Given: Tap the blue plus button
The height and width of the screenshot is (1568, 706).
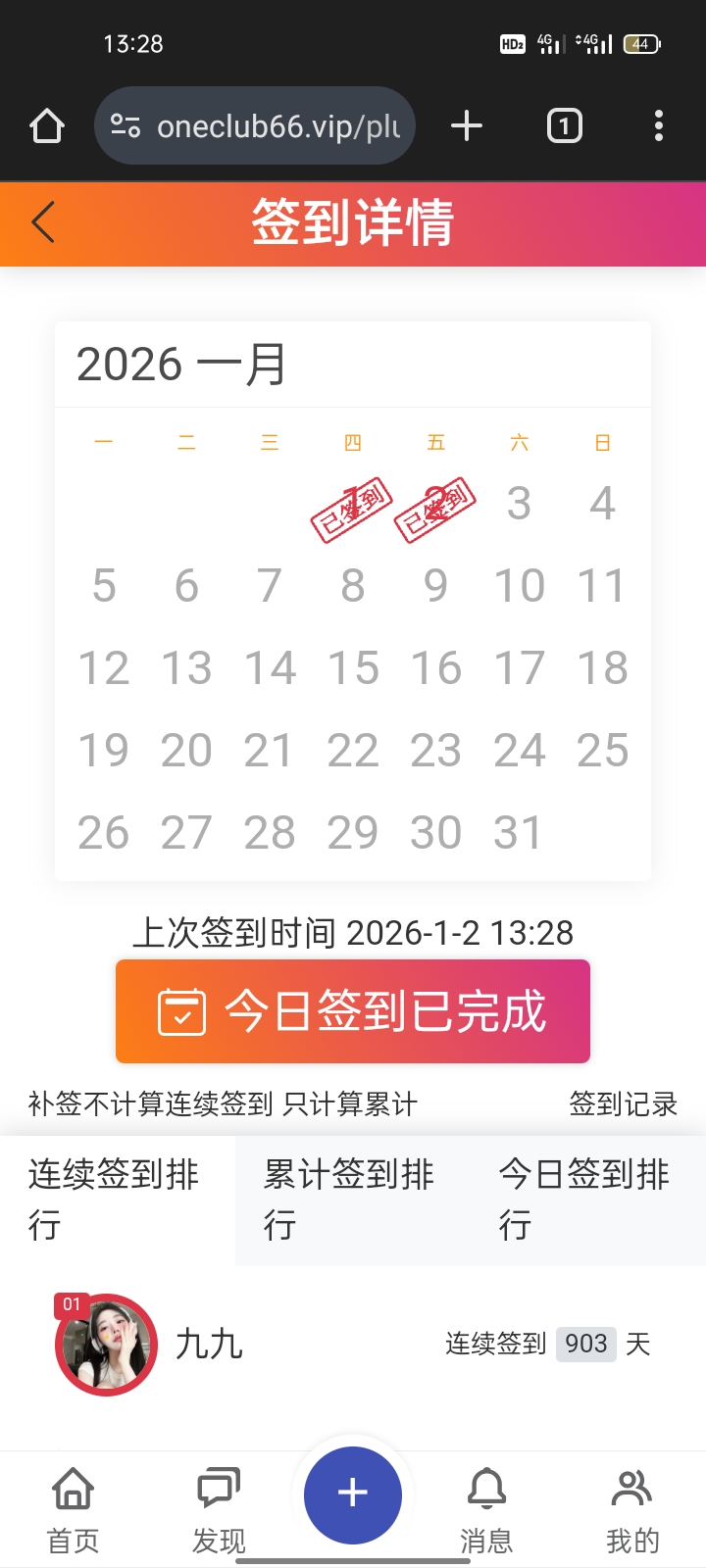Looking at the screenshot, I should pos(353,1494).
